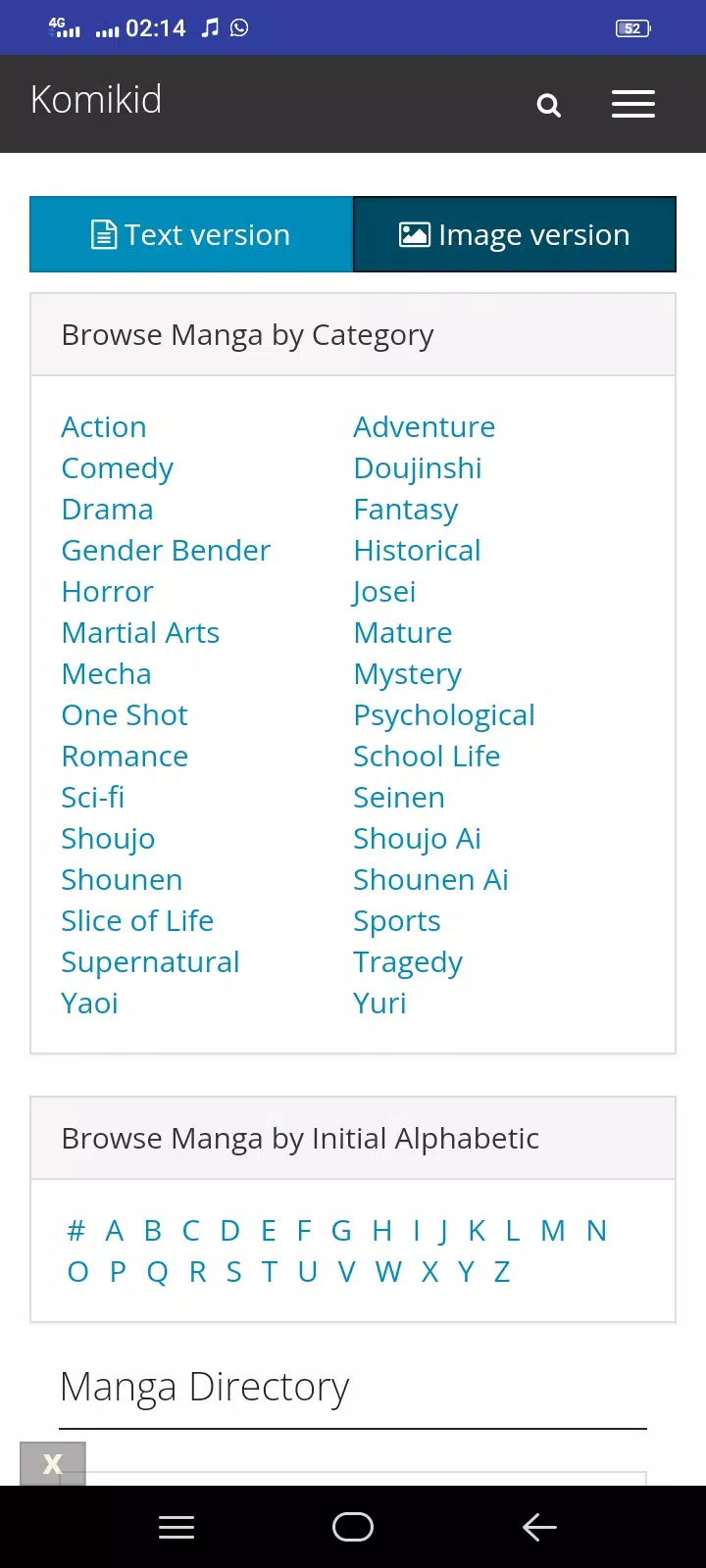Viewport: 706px width, 1568px height.
Task: Open the School Life category
Action: pyautogui.click(x=427, y=757)
